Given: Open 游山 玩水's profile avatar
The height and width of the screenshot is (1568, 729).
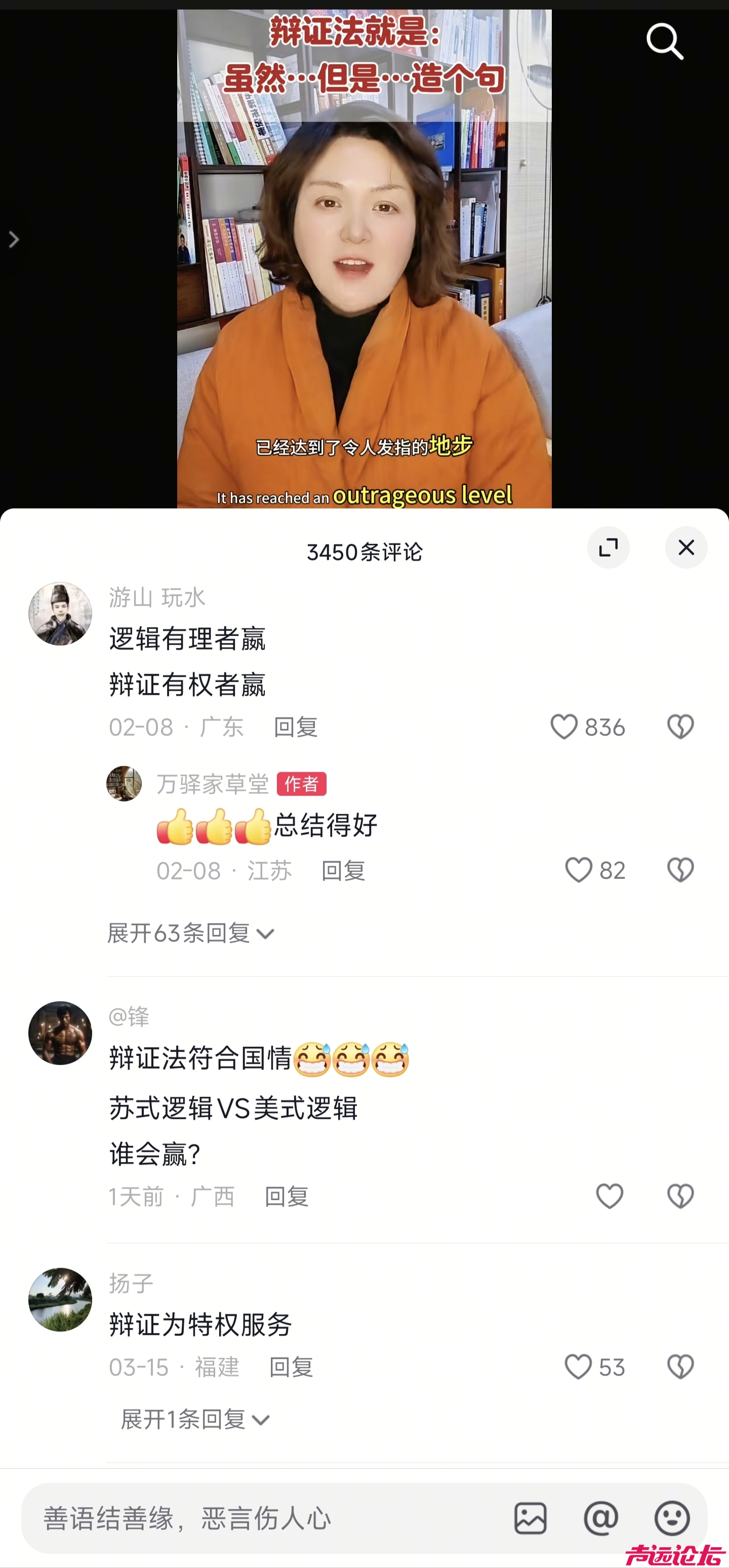Looking at the screenshot, I should (x=60, y=614).
